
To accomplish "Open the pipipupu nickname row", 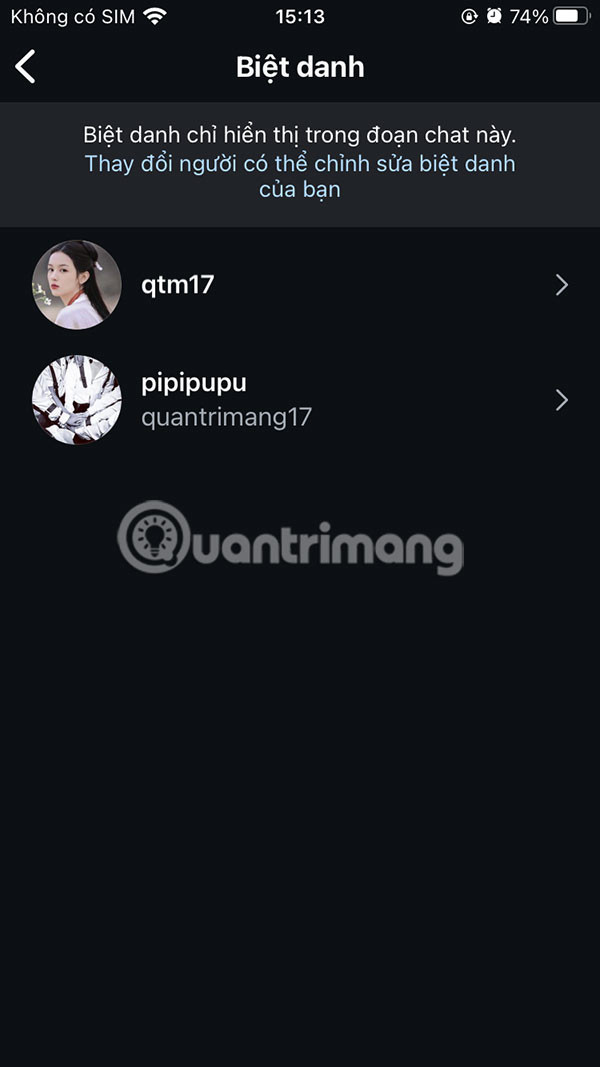I will click(x=300, y=400).
